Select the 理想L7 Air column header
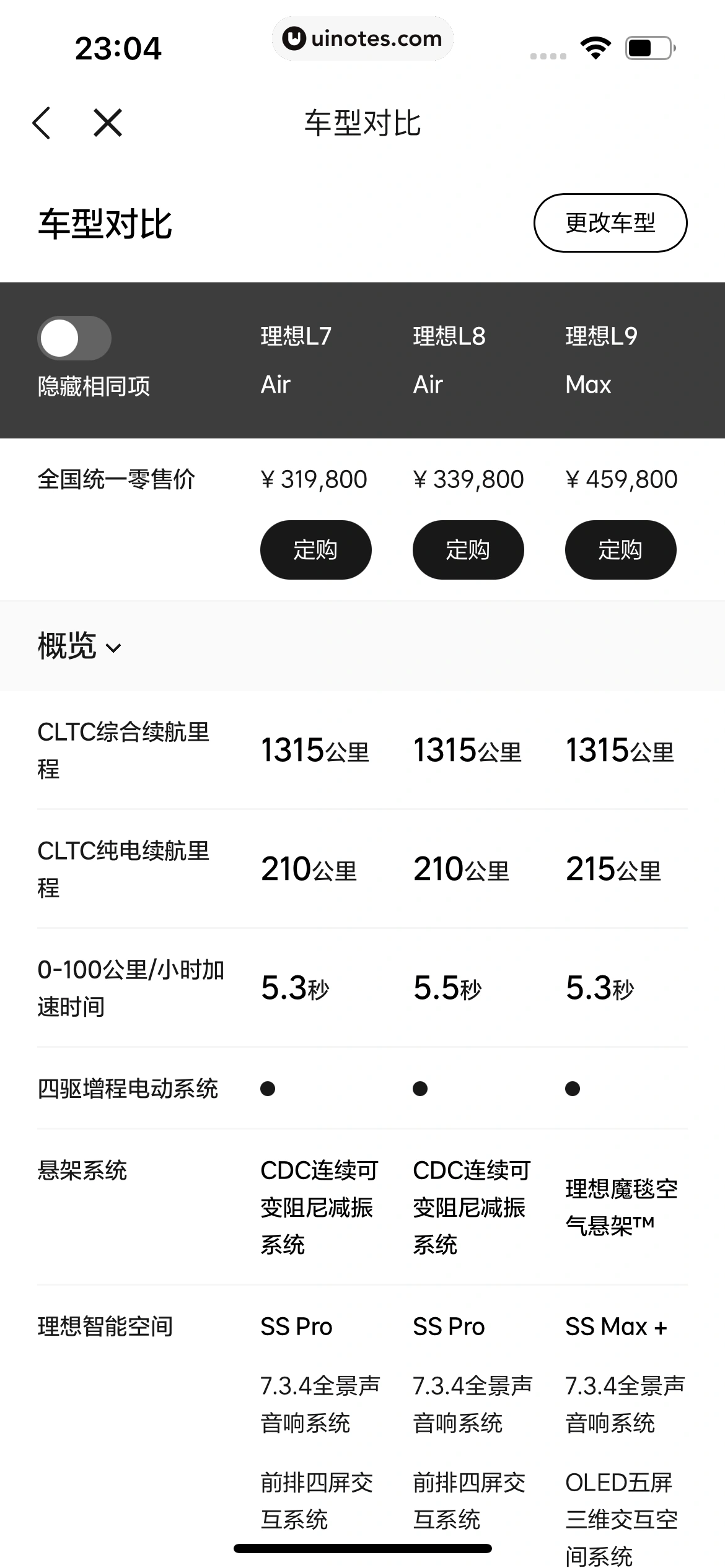The image size is (725, 1568). [x=297, y=359]
